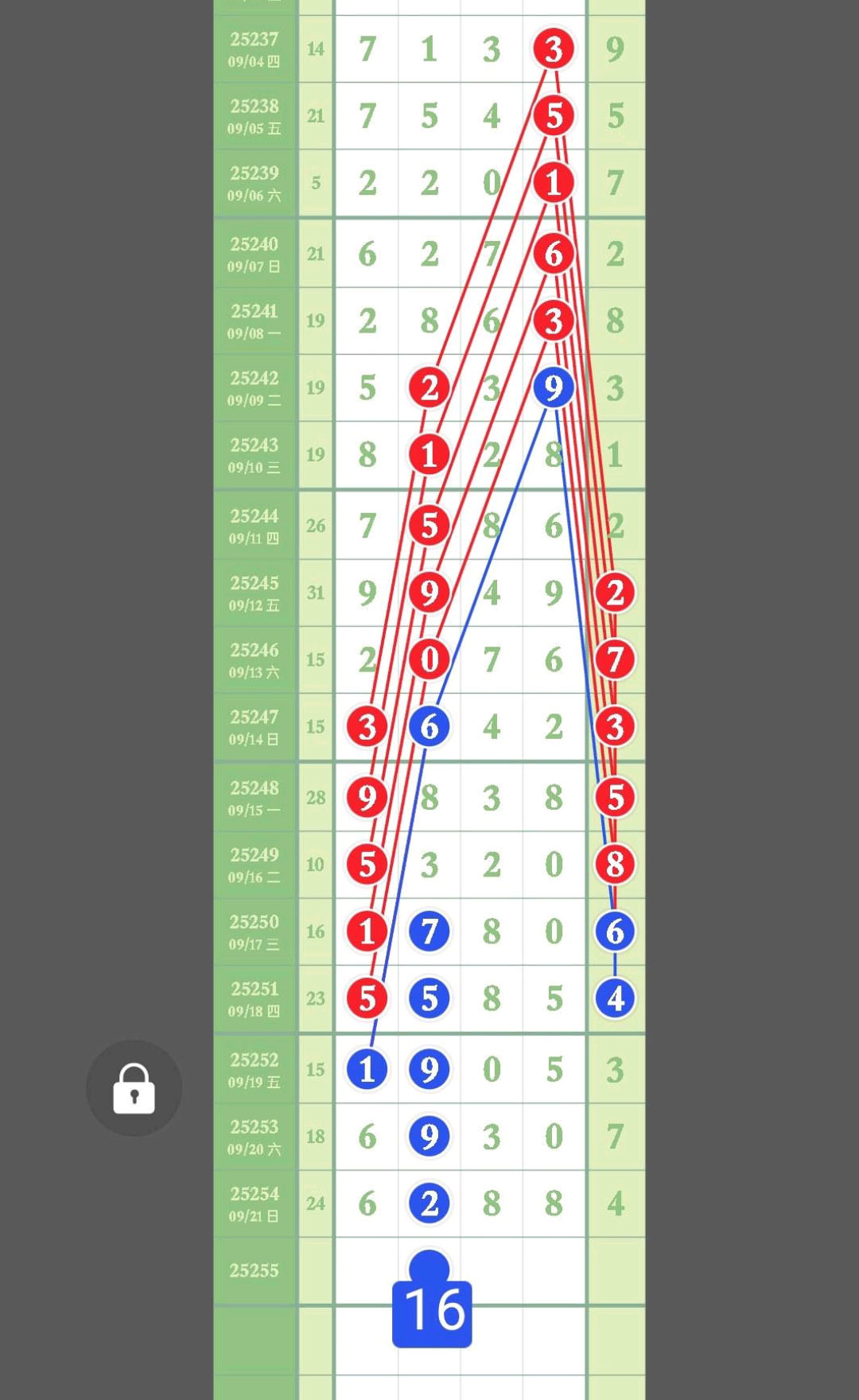This screenshot has height=1400, width=859.
Task: Tap the lock icon button
Action: coord(134,1088)
